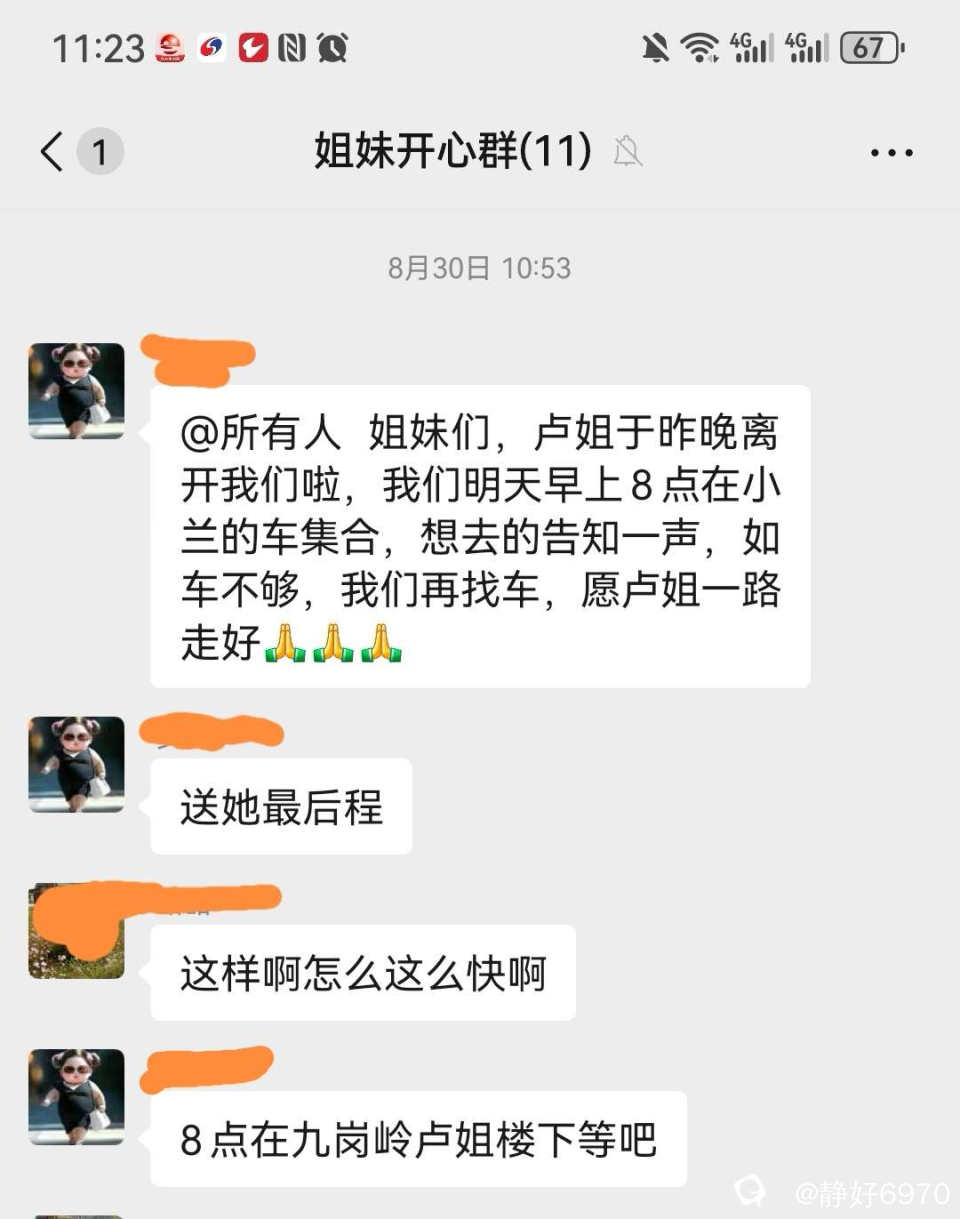Tap the avatar next to 送她最后程

pyautogui.click(x=76, y=764)
